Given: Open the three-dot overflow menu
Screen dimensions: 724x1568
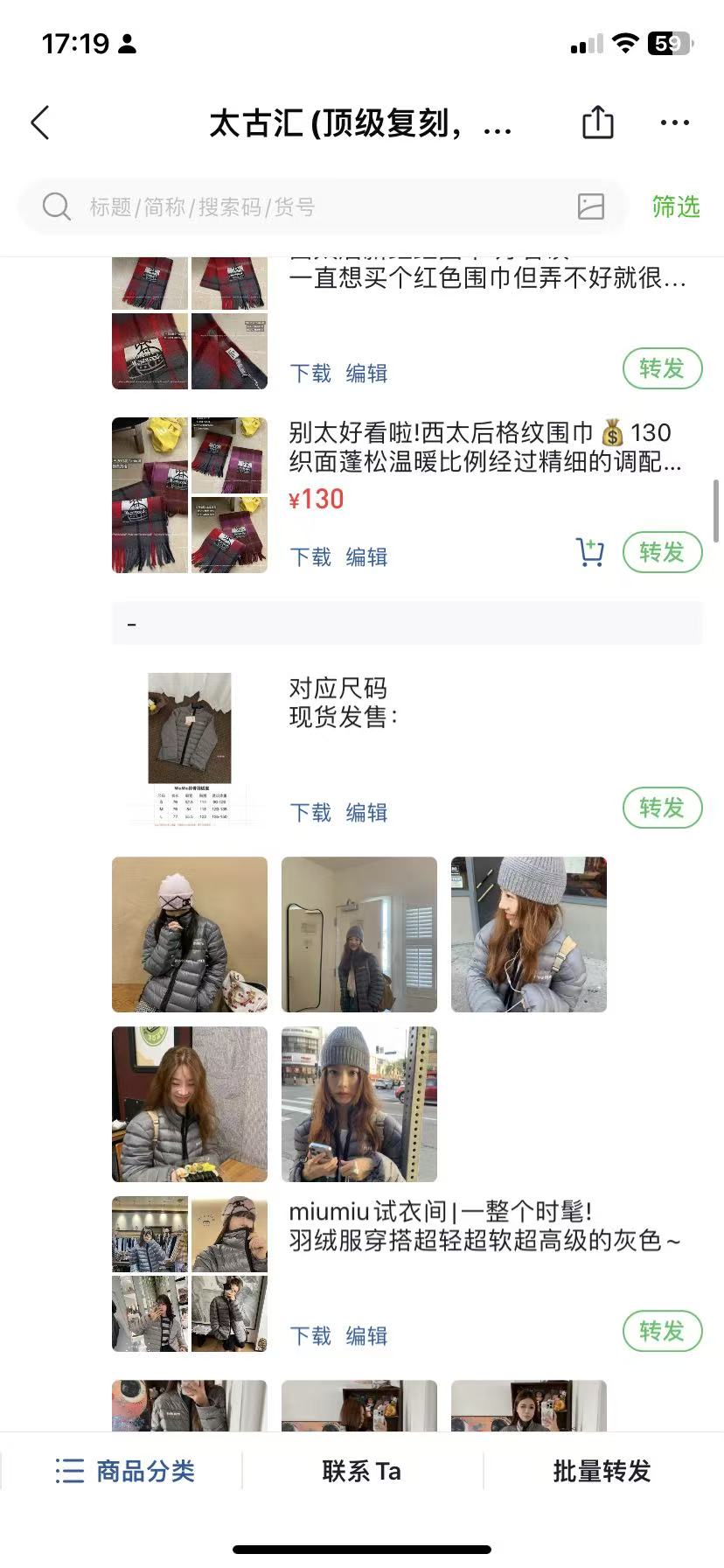Looking at the screenshot, I should [x=674, y=123].
